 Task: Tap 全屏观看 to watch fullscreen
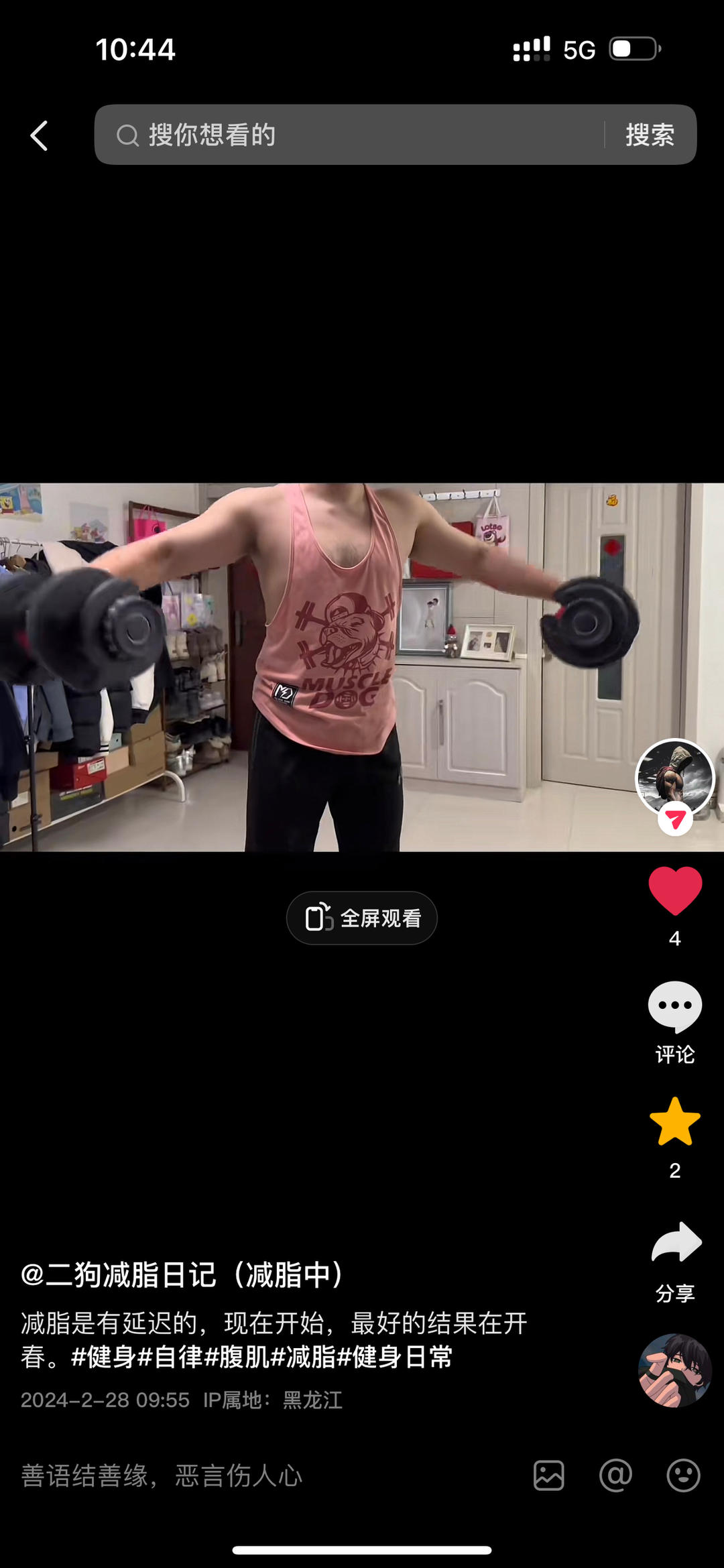(362, 918)
